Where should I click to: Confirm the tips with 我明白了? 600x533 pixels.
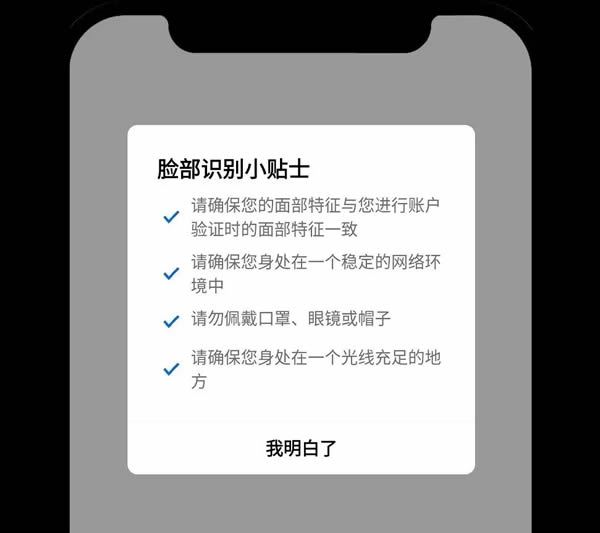(x=300, y=448)
